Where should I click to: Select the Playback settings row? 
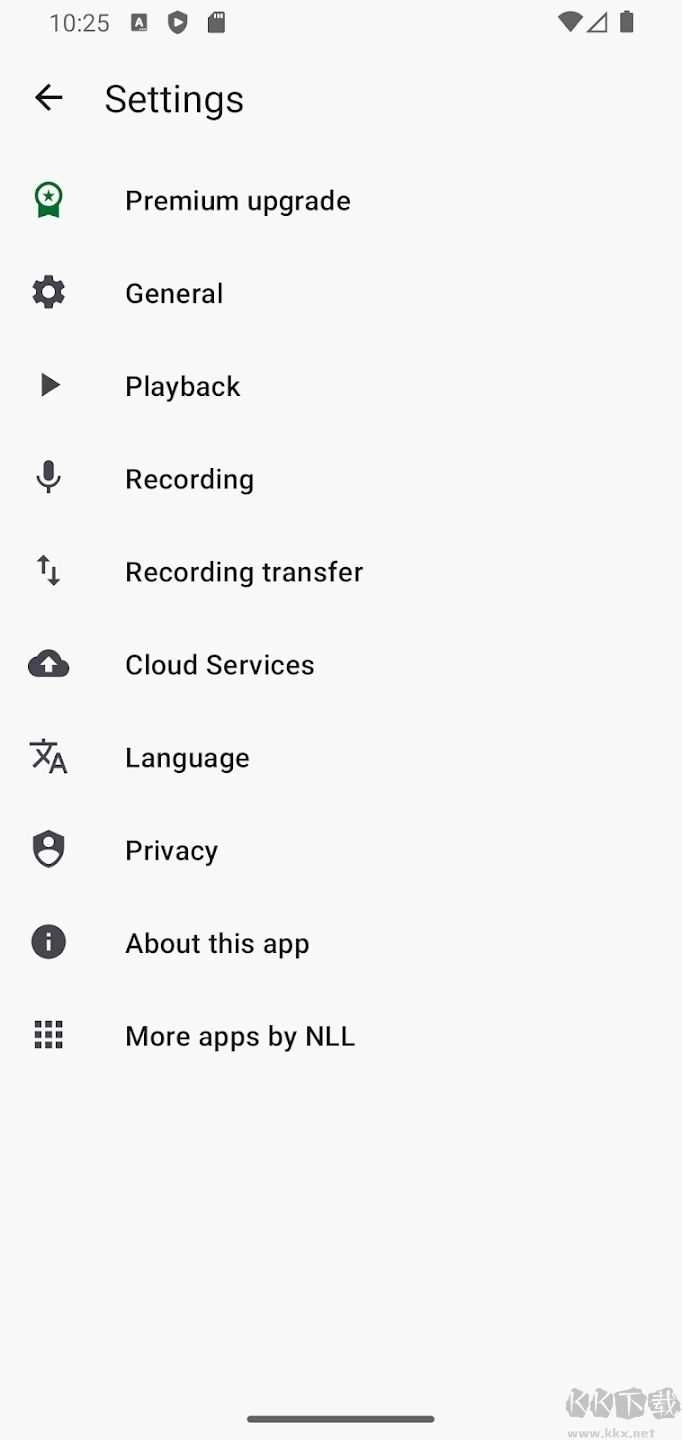coord(183,387)
